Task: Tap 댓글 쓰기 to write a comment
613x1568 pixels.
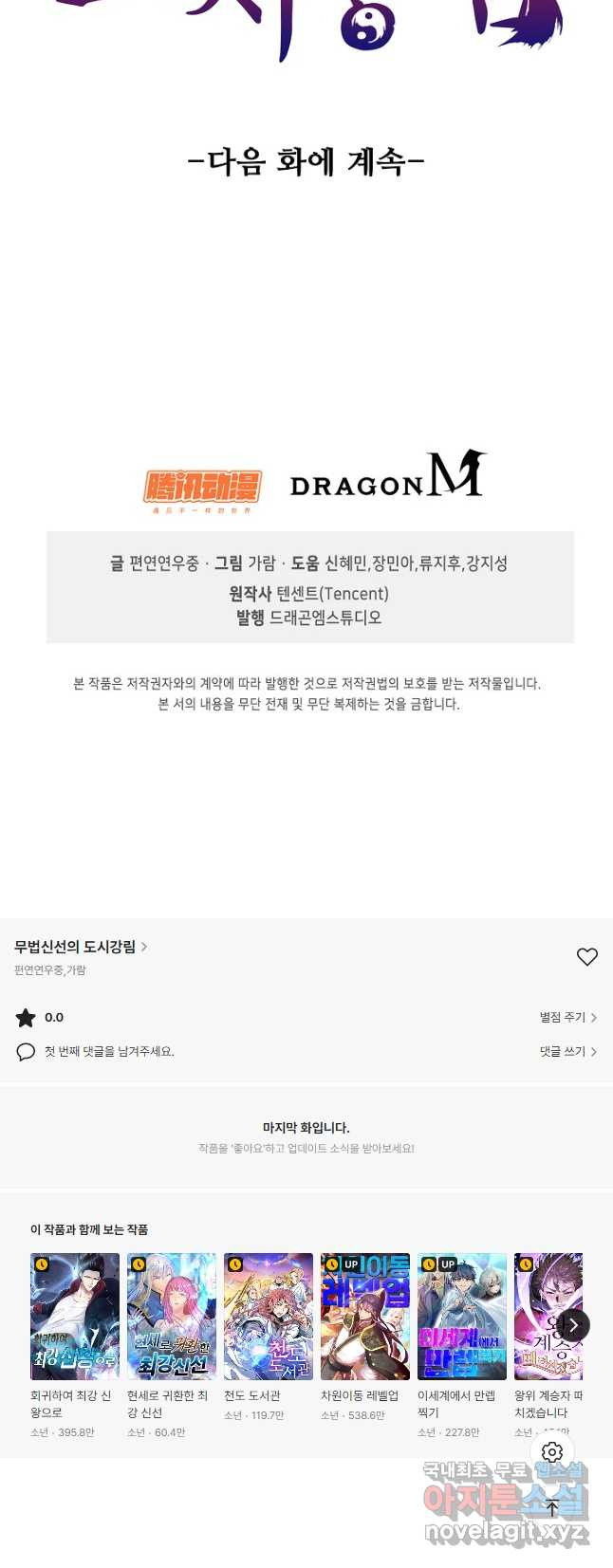Action: pos(567,1051)
